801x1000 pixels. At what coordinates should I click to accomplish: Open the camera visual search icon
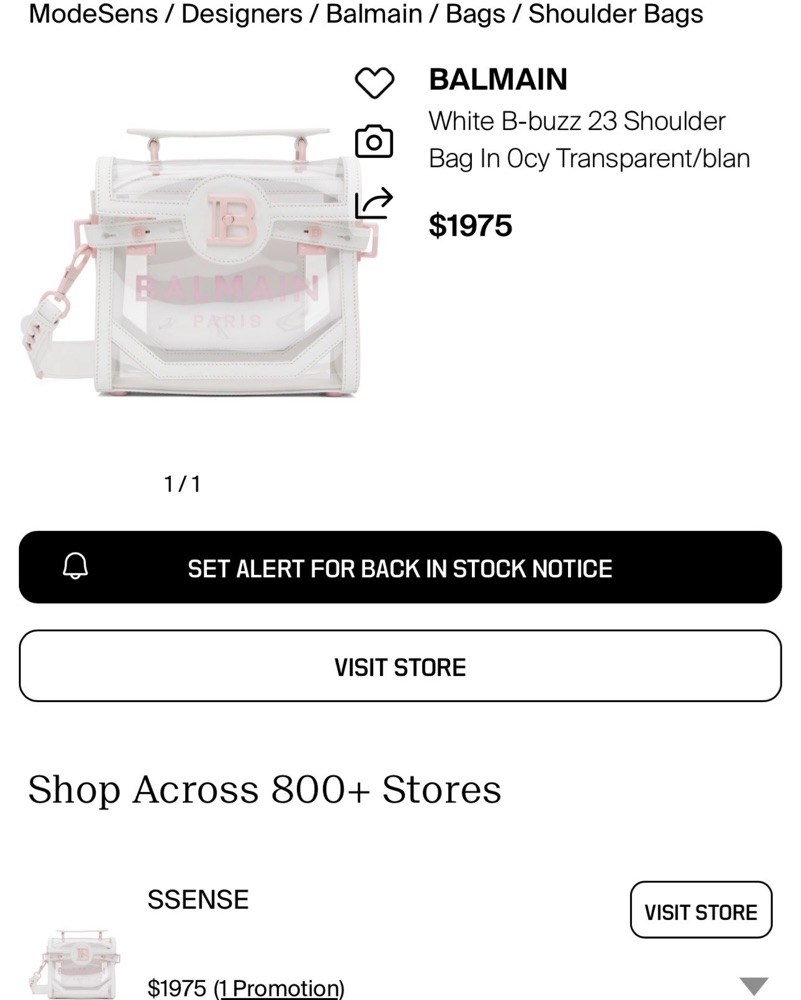pyautogui.click(x=375, y=142)
